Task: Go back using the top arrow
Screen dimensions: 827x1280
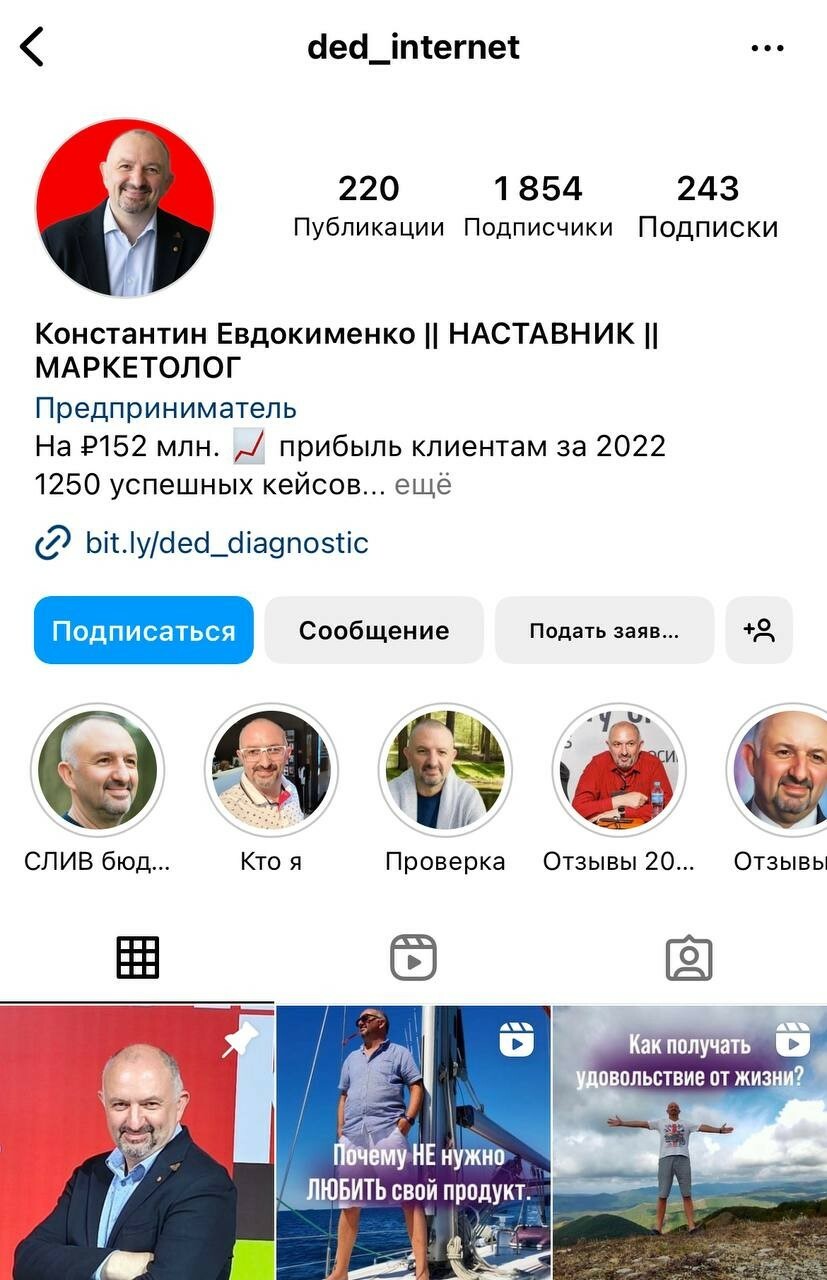Action: pyautogui.click(x=33, y=47)
